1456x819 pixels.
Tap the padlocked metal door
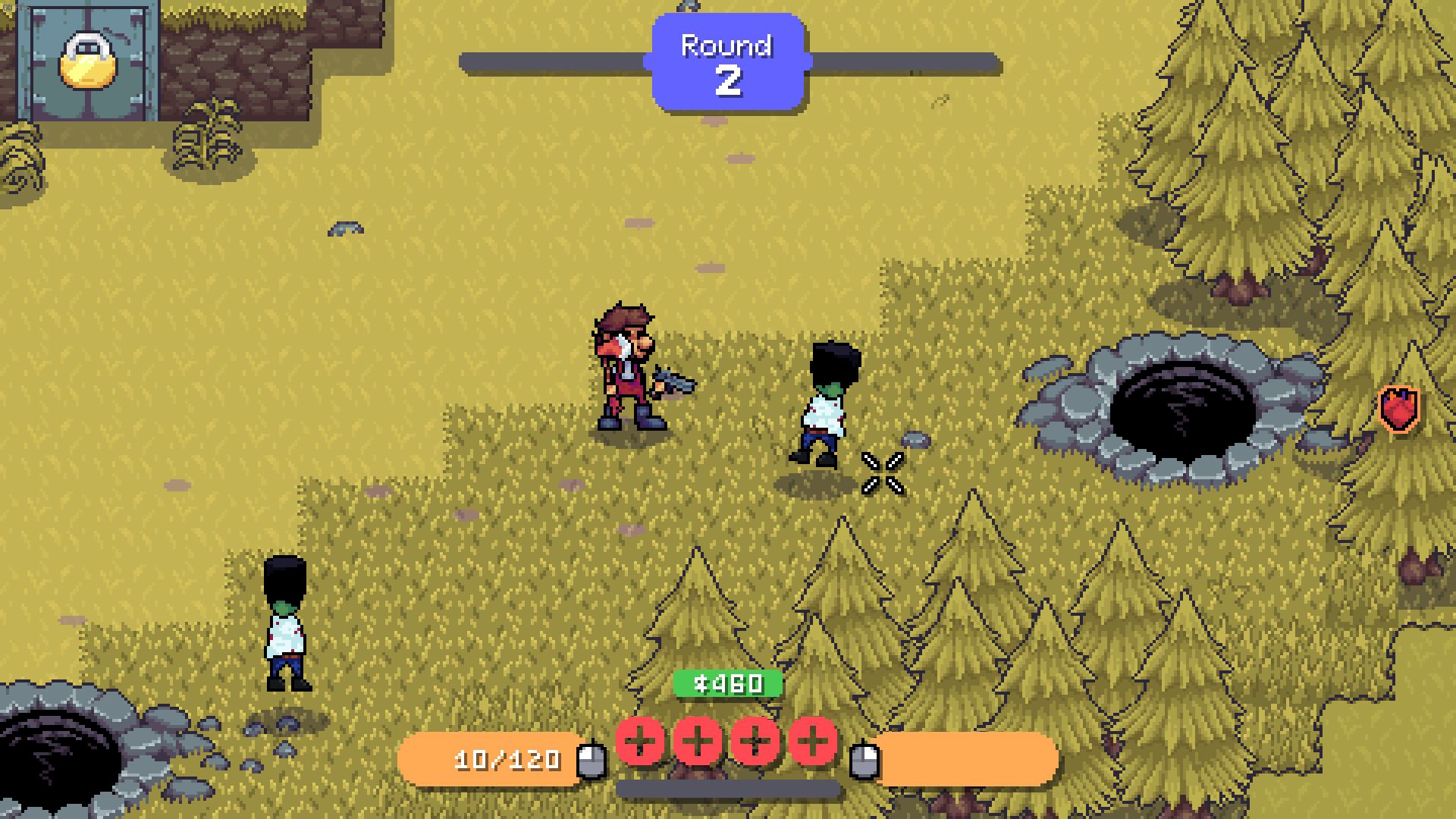point(88,62)
